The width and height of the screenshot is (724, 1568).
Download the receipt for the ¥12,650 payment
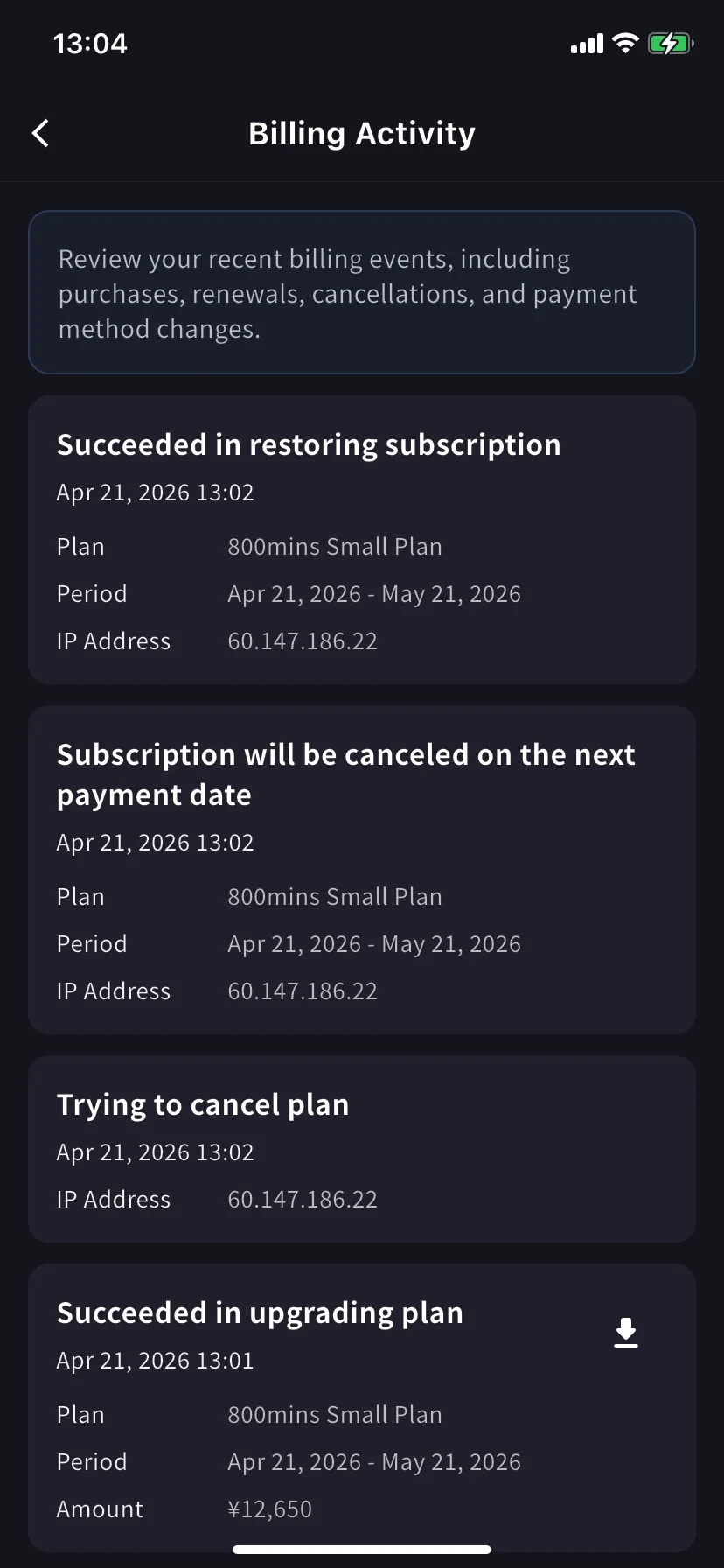[625, 1332]
